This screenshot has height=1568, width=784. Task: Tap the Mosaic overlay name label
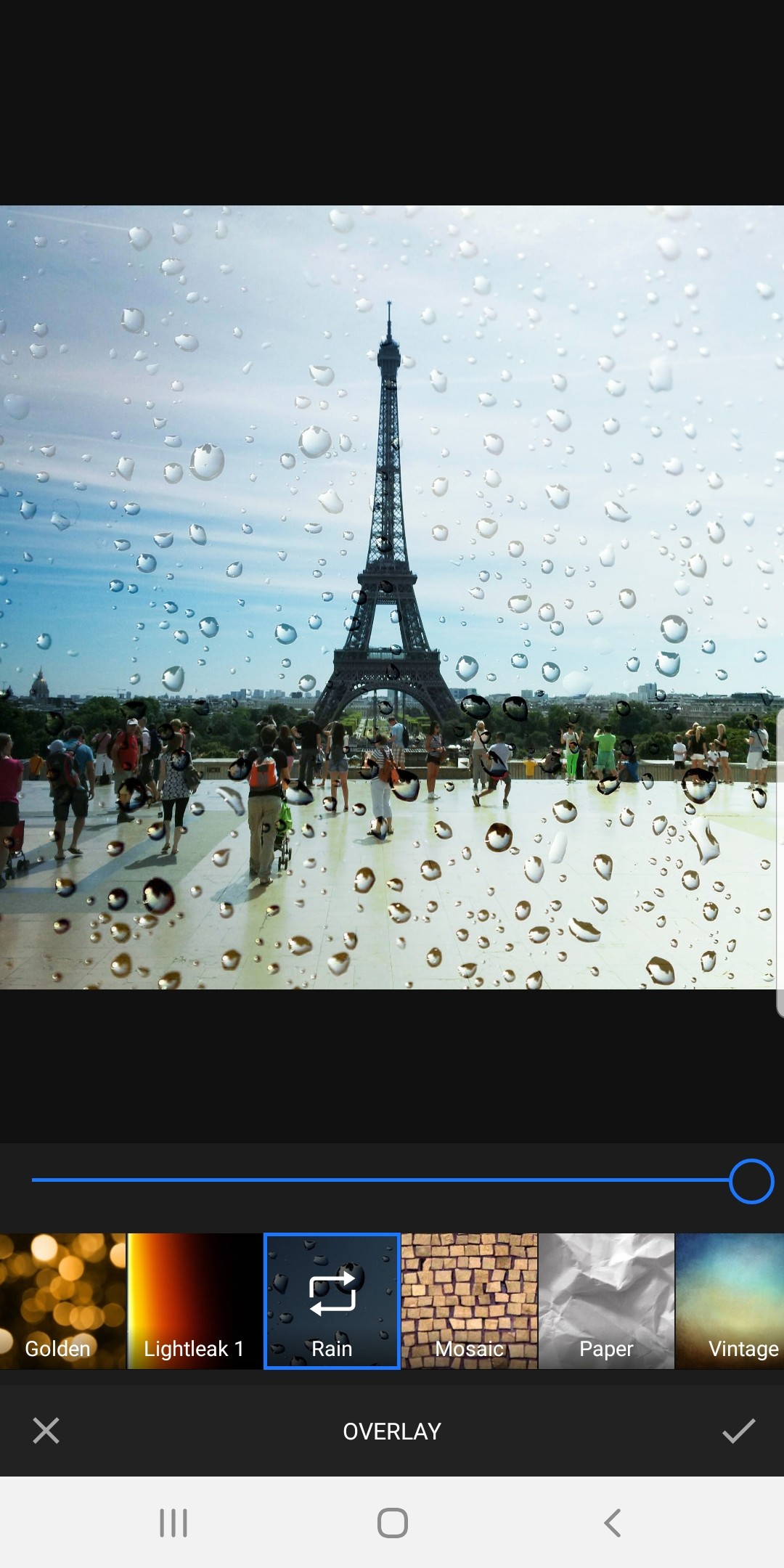470,1349
